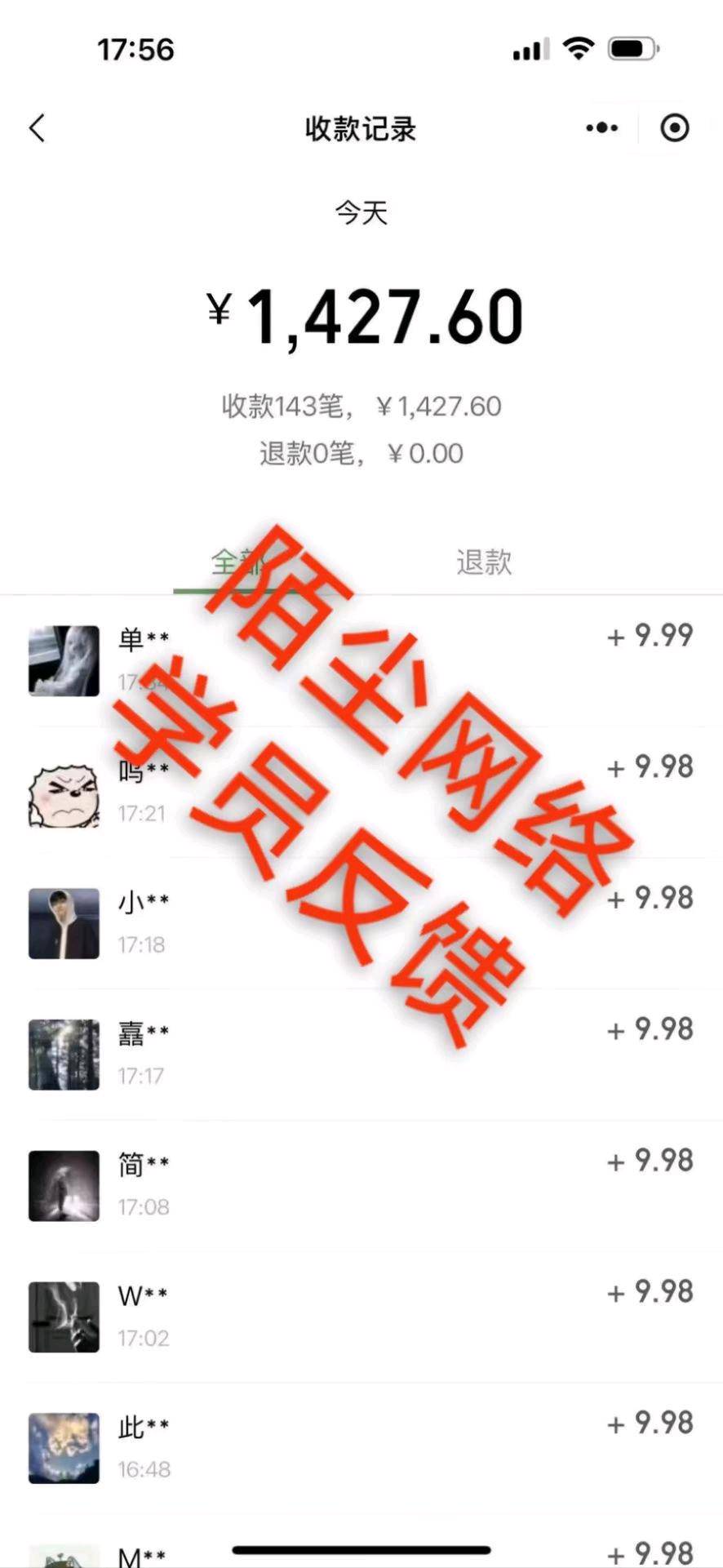The height and width of the screenshot is (1568, 723).
Task: Switch to the 全部 tab
Action: [237, 562]
